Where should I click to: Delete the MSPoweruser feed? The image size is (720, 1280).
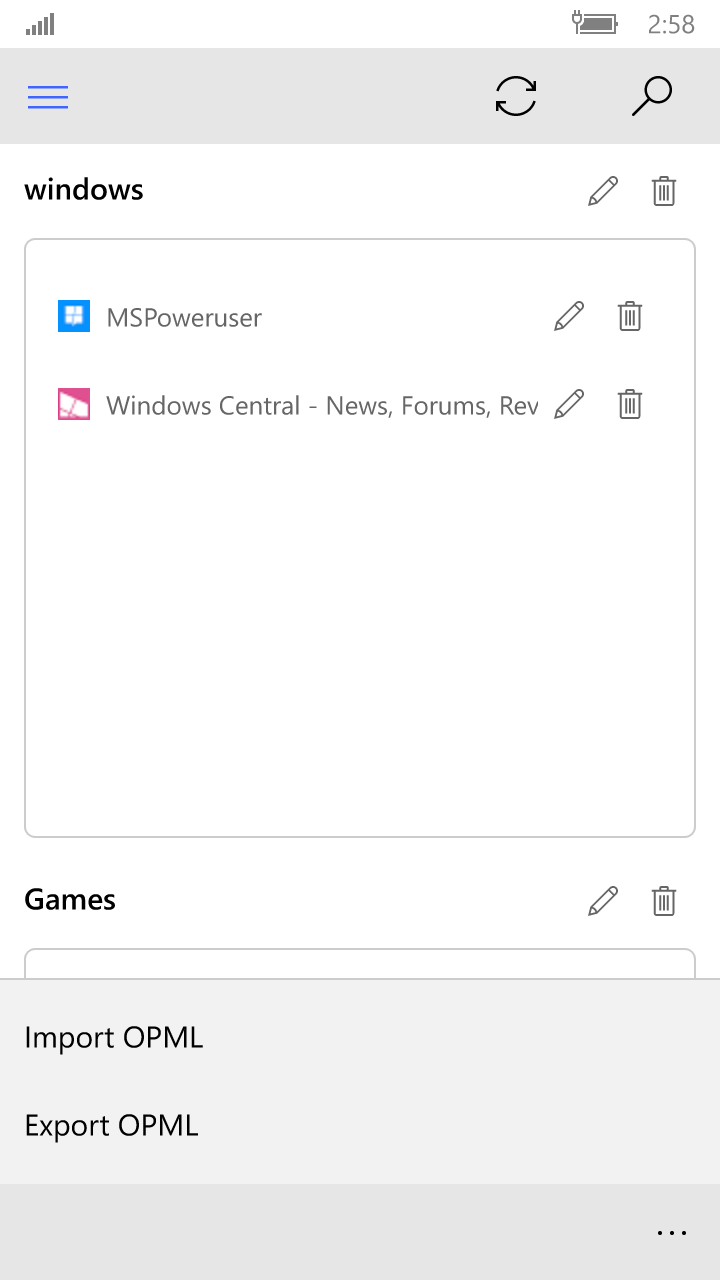630,317
